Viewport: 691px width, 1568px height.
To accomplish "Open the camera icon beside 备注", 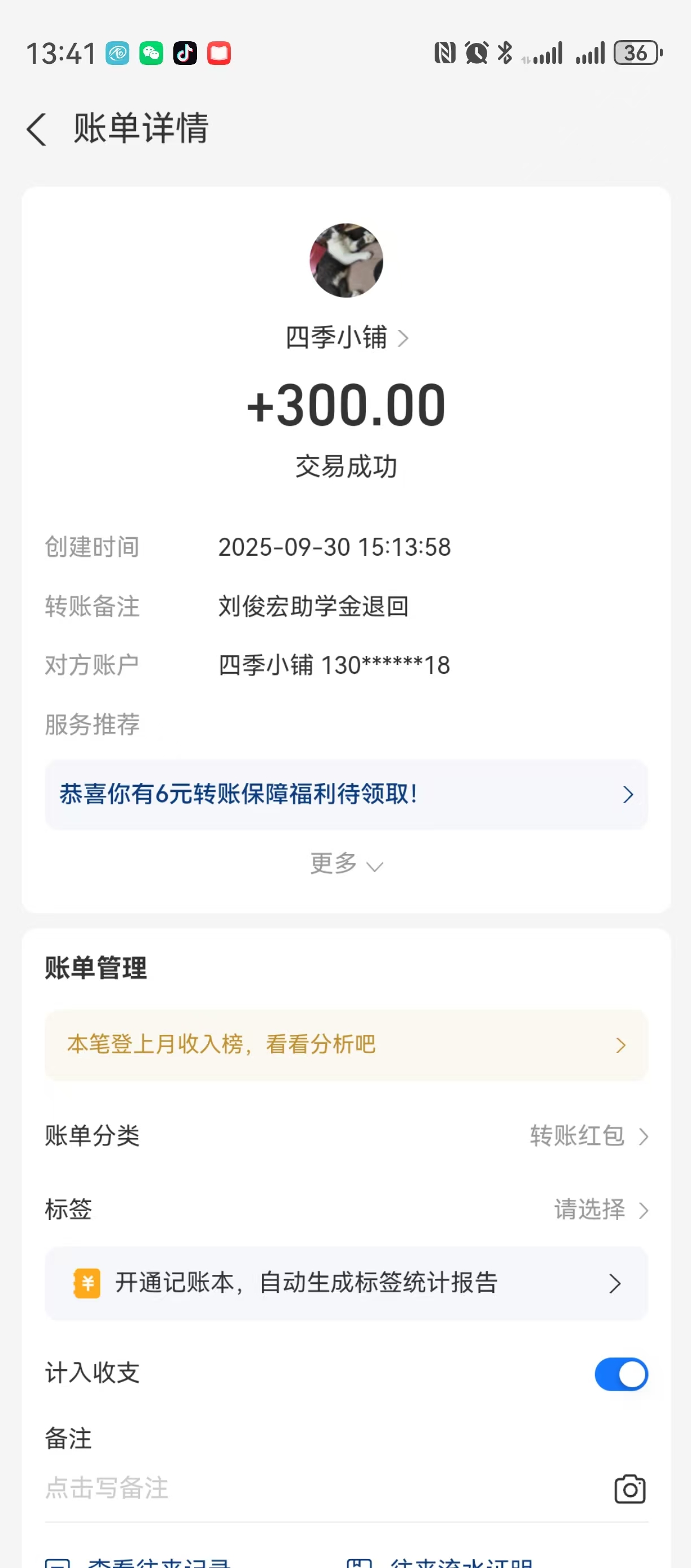I will pos(630,1488).
